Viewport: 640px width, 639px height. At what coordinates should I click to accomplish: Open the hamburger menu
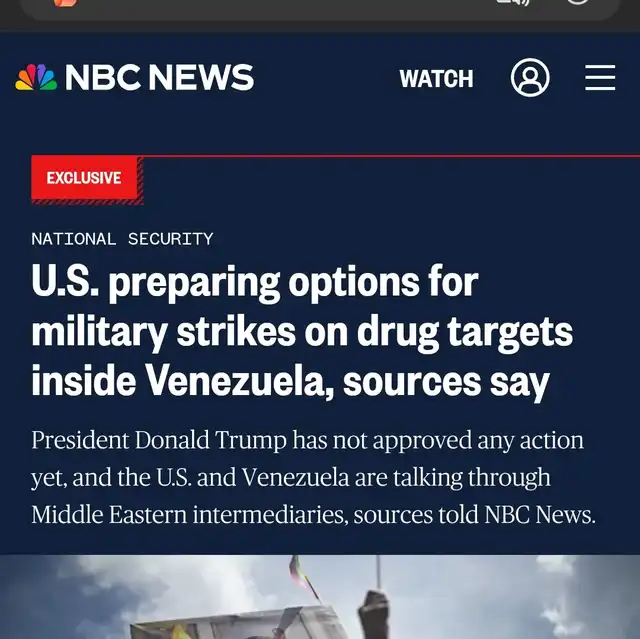(600, 78)
